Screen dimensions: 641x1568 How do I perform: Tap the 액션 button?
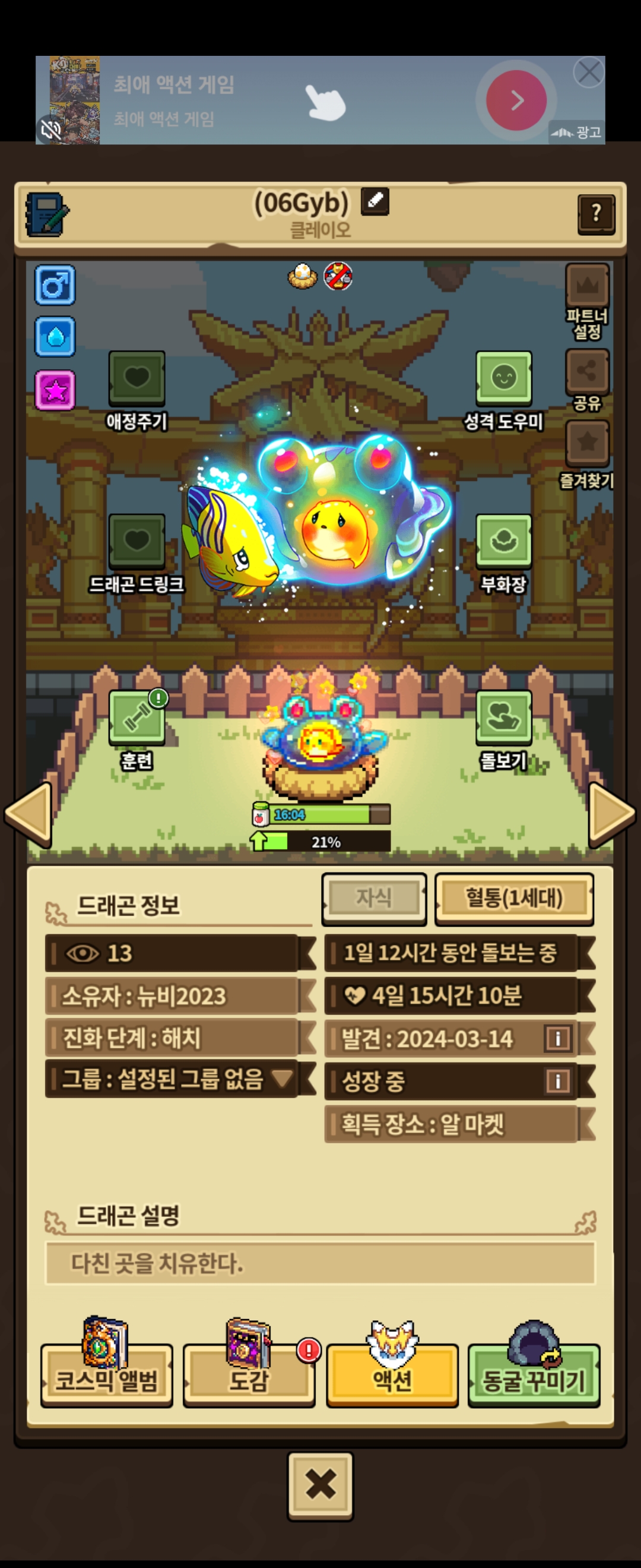coord(392,1374)
